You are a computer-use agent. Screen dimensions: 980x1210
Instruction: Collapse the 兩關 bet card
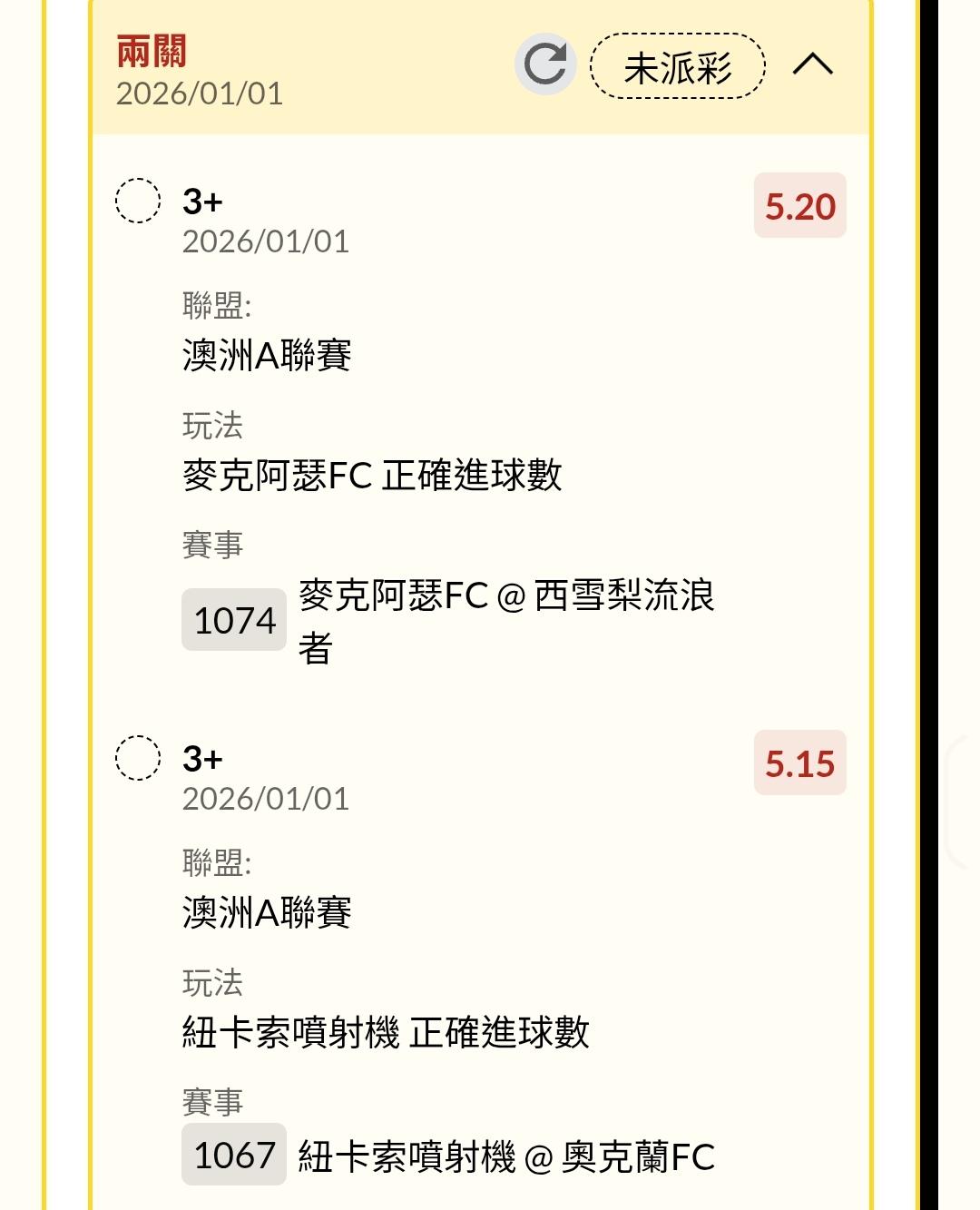coord(812,64)
